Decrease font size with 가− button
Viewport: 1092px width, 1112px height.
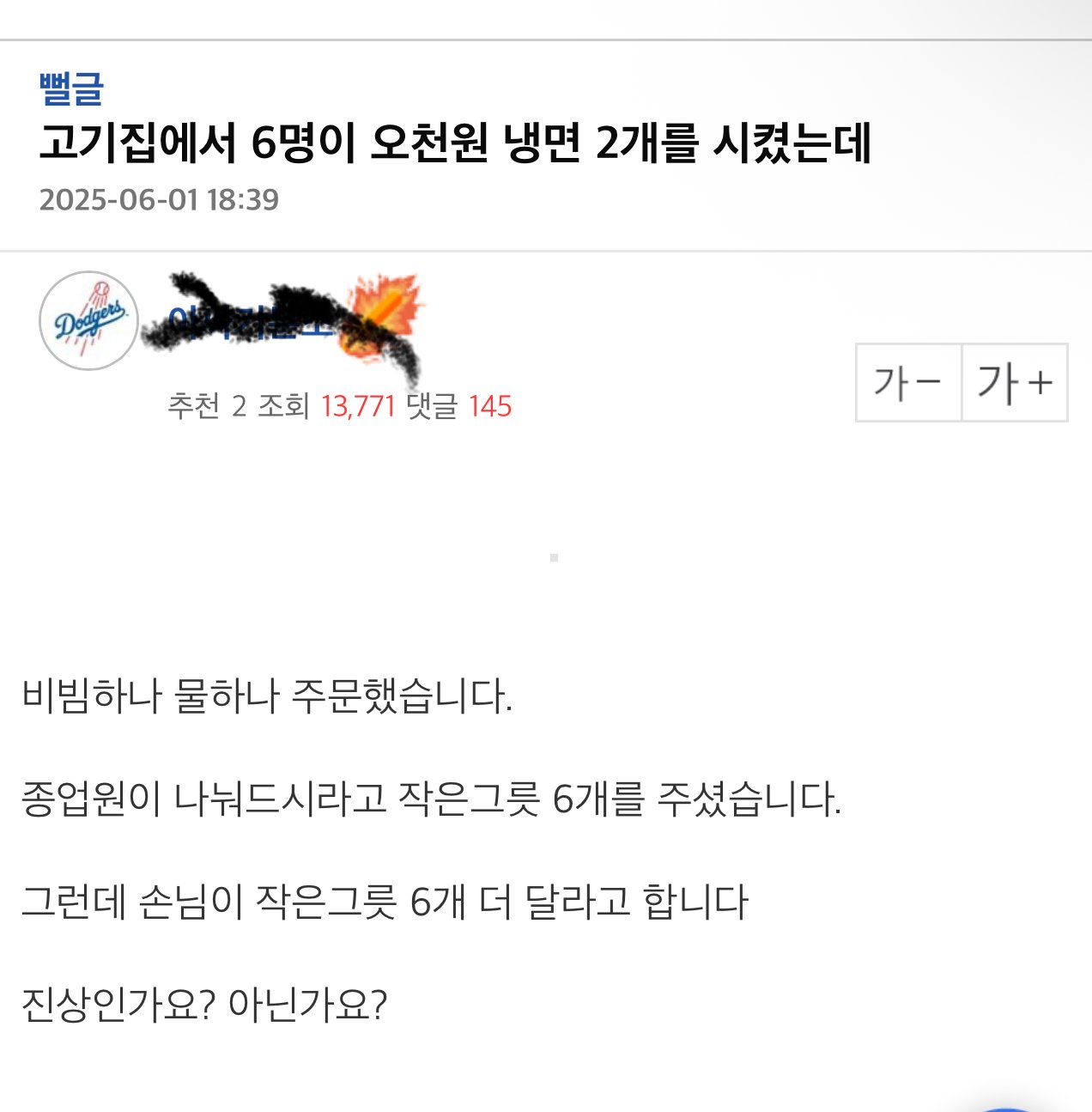click(x=908, y=382)
